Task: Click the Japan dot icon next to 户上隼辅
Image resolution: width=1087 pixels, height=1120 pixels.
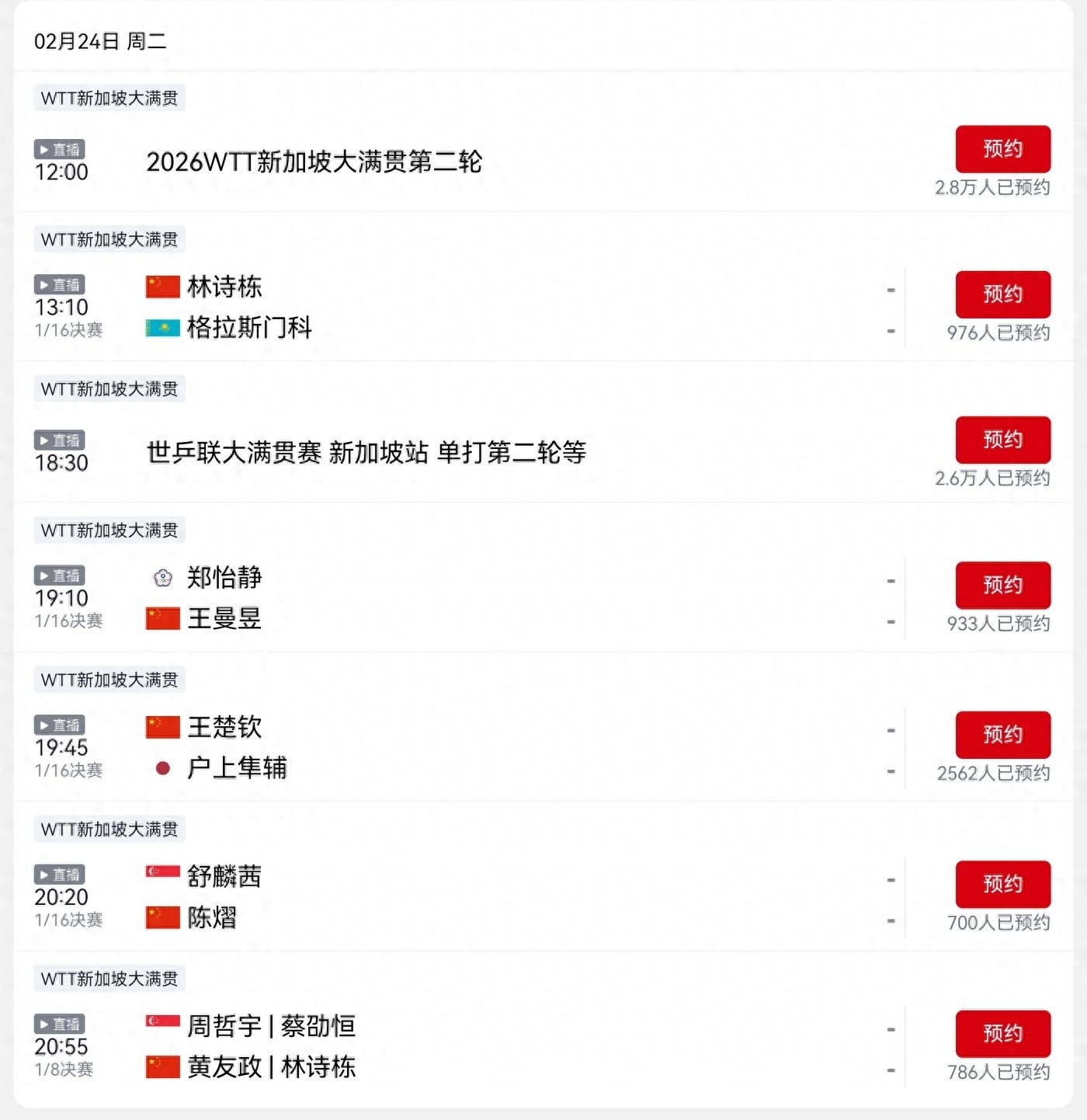Action: pyautogui.click(x=162, y=769)
